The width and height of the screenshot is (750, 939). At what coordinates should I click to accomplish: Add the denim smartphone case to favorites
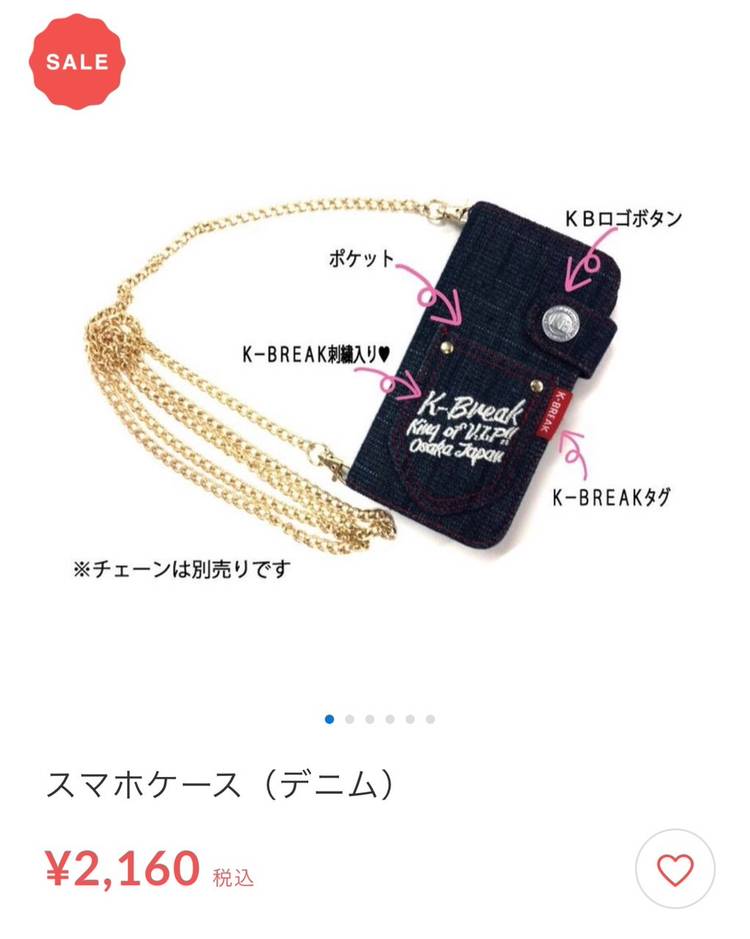tap(675, 869)
